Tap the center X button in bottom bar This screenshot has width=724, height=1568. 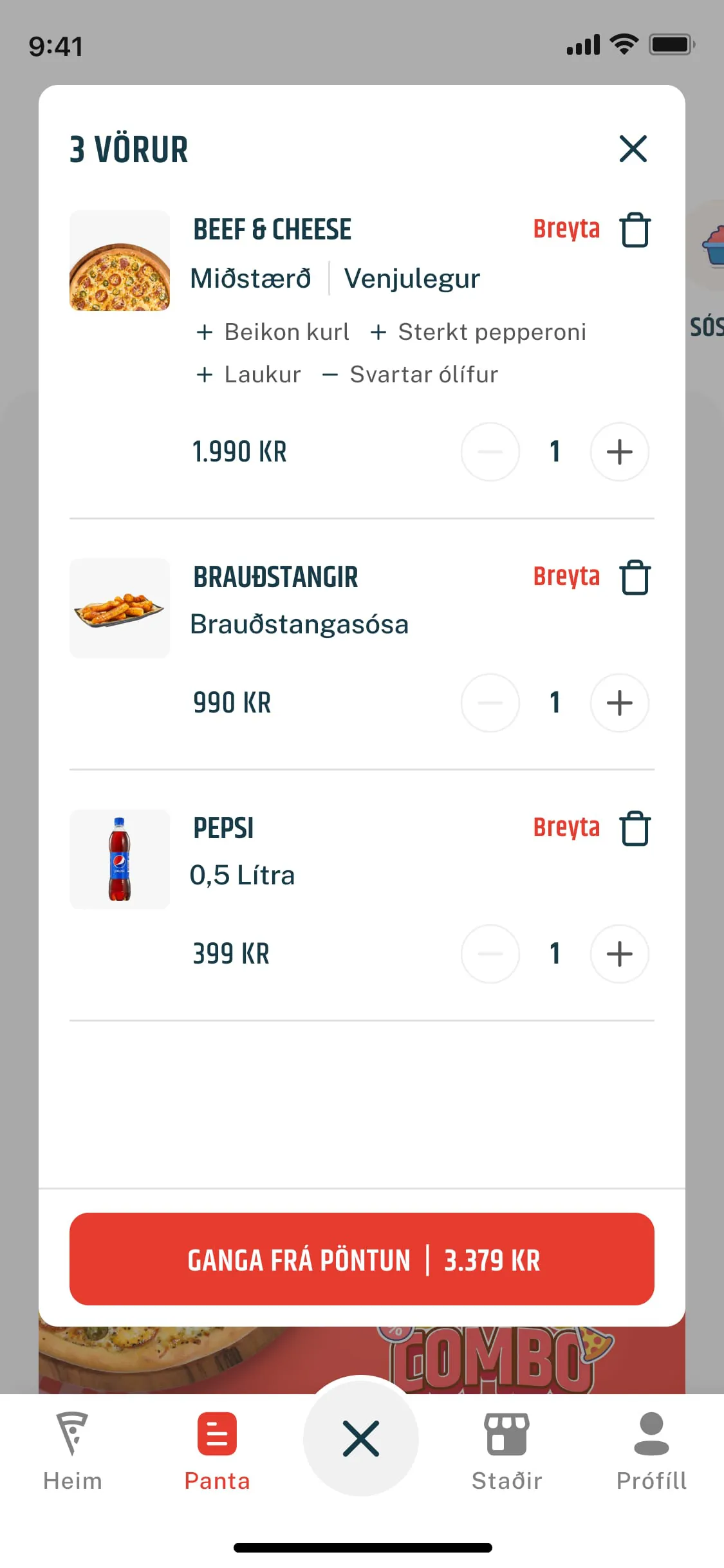tap(361, 1439)
